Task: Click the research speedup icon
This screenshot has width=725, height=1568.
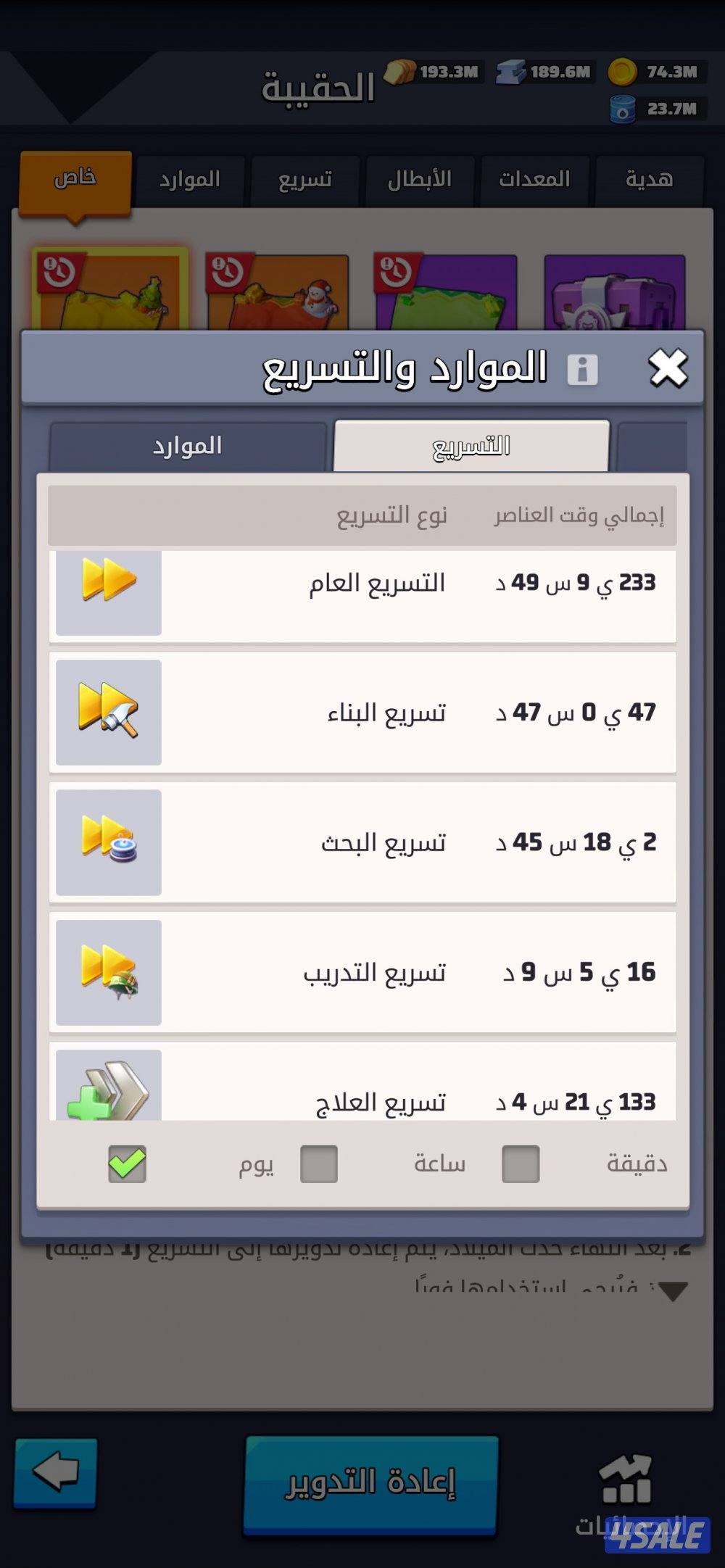Action: coord(107,841)
